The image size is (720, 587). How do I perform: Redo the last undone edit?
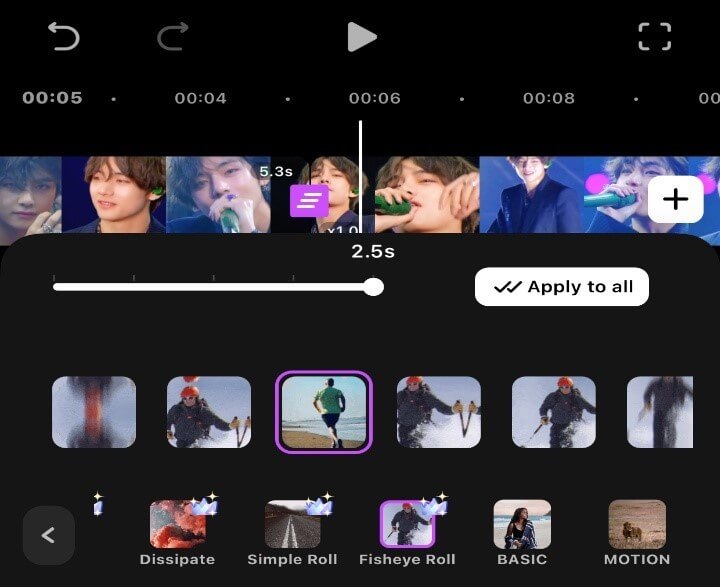[x=173, y=37]
